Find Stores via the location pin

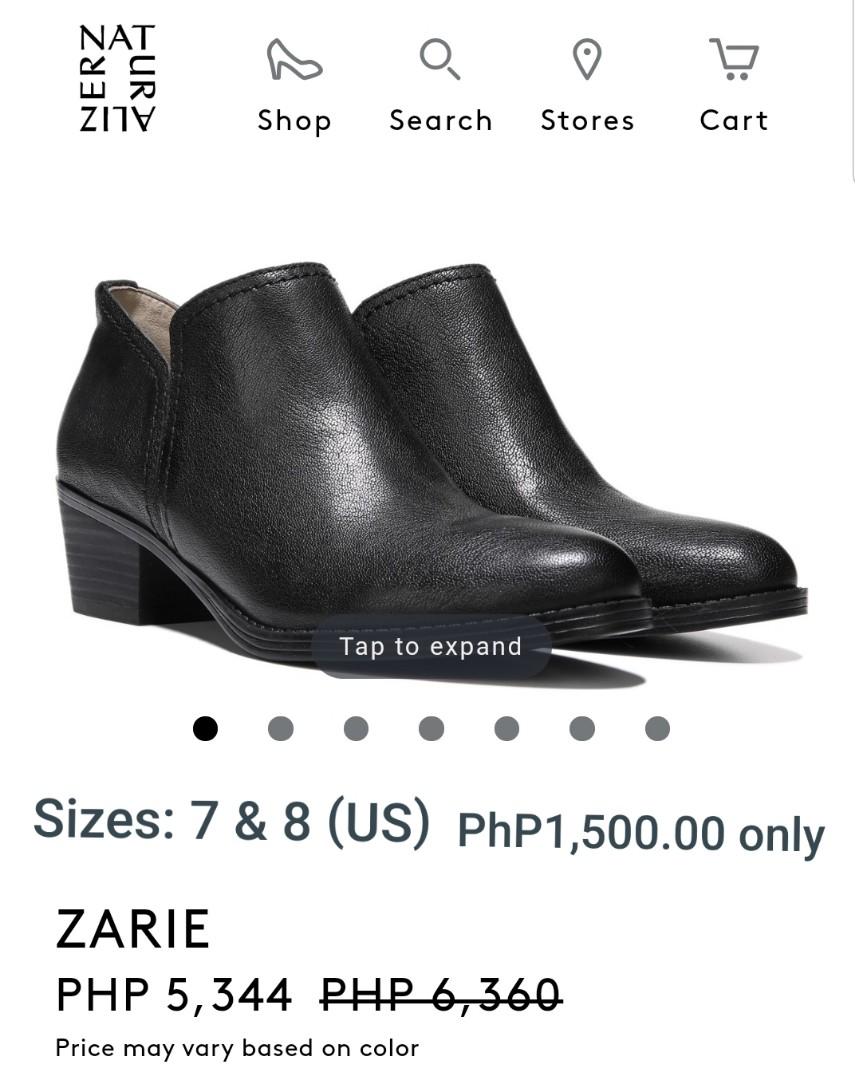click(x=587, y=85)
